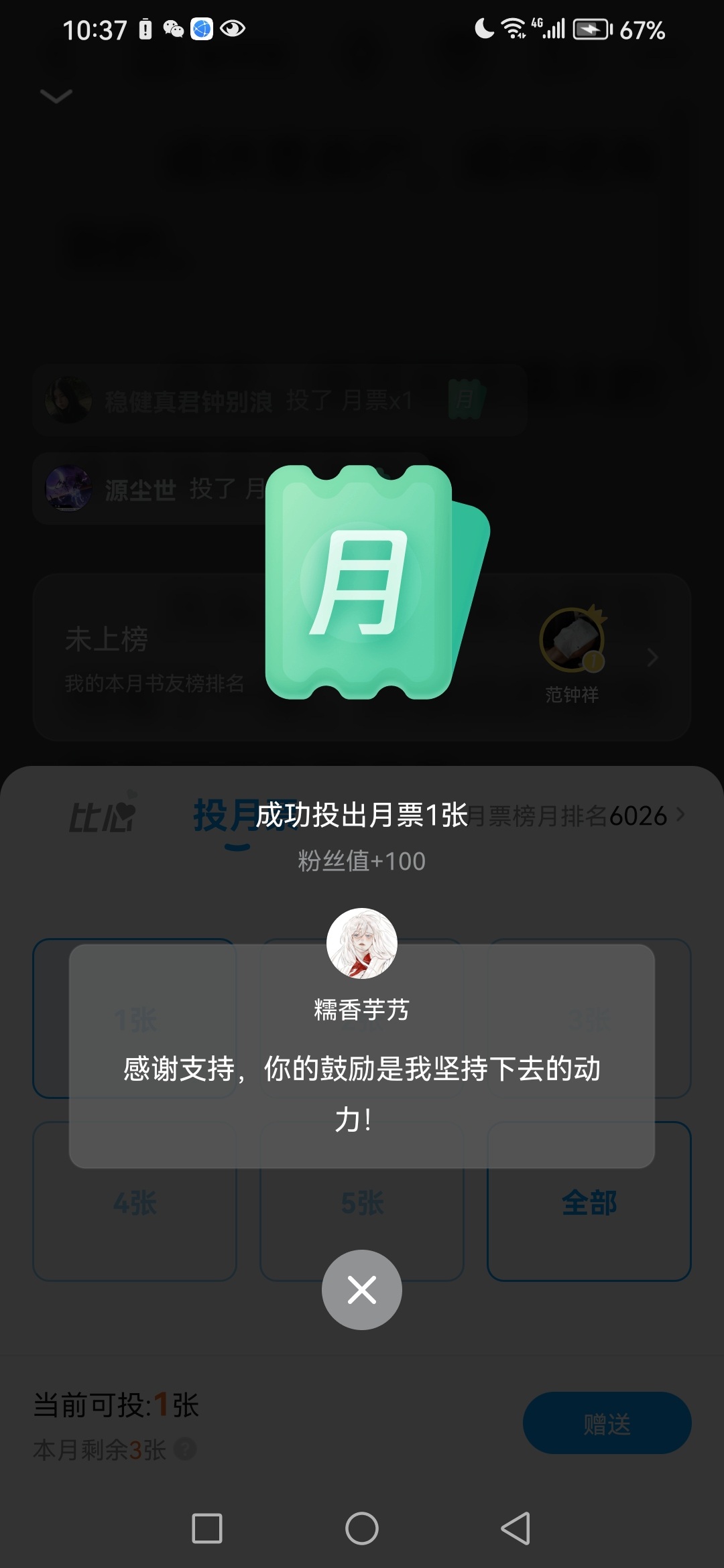Image resolution: width=724 pixels, height=1568 pixels.
Task: Open the 未上榜 book friend ranking card
Action: 362,657
